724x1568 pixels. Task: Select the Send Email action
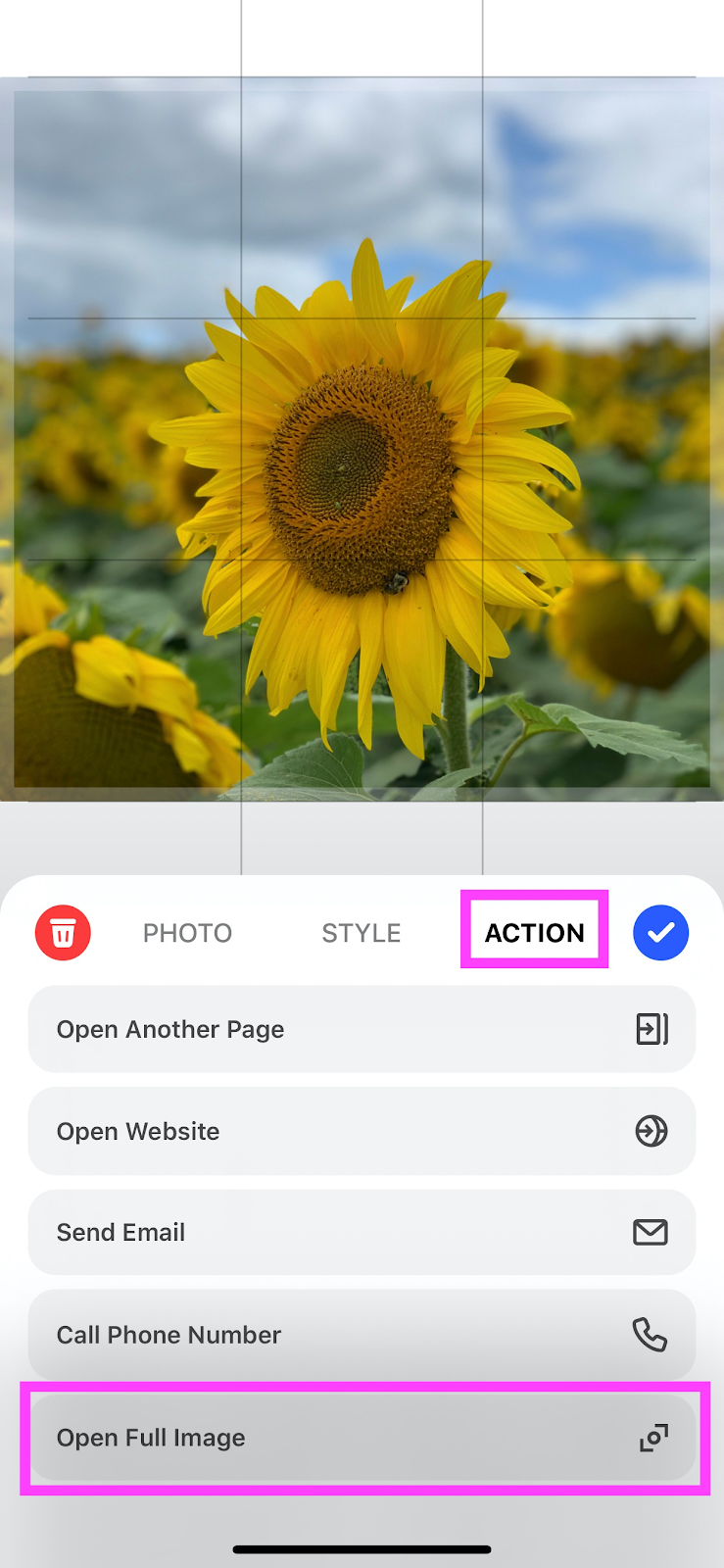pyautogui.click(x=362, y=1232)
